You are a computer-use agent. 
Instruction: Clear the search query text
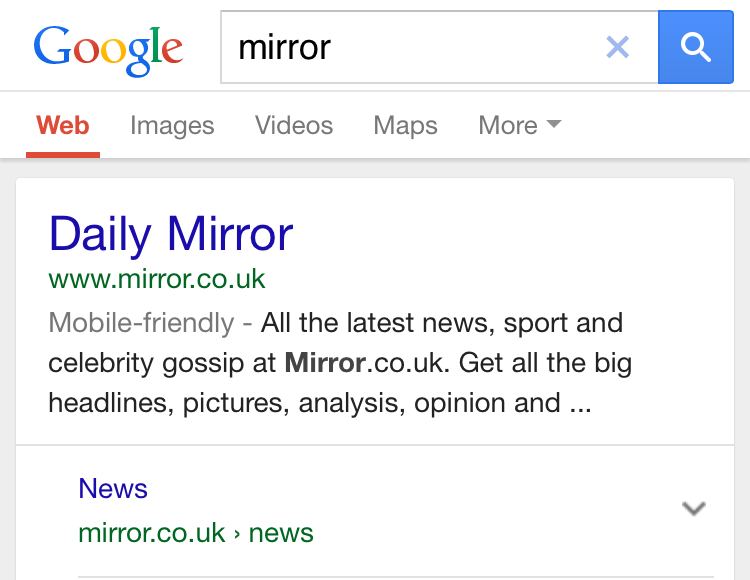click(x=618, y=47)
